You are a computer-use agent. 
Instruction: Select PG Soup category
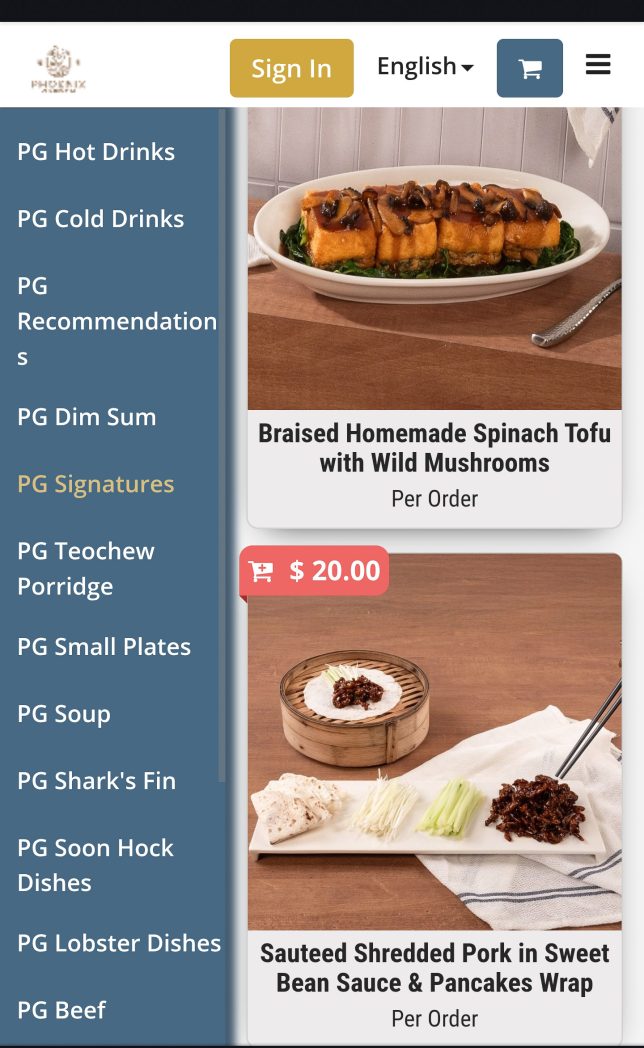tap(64, 714)
